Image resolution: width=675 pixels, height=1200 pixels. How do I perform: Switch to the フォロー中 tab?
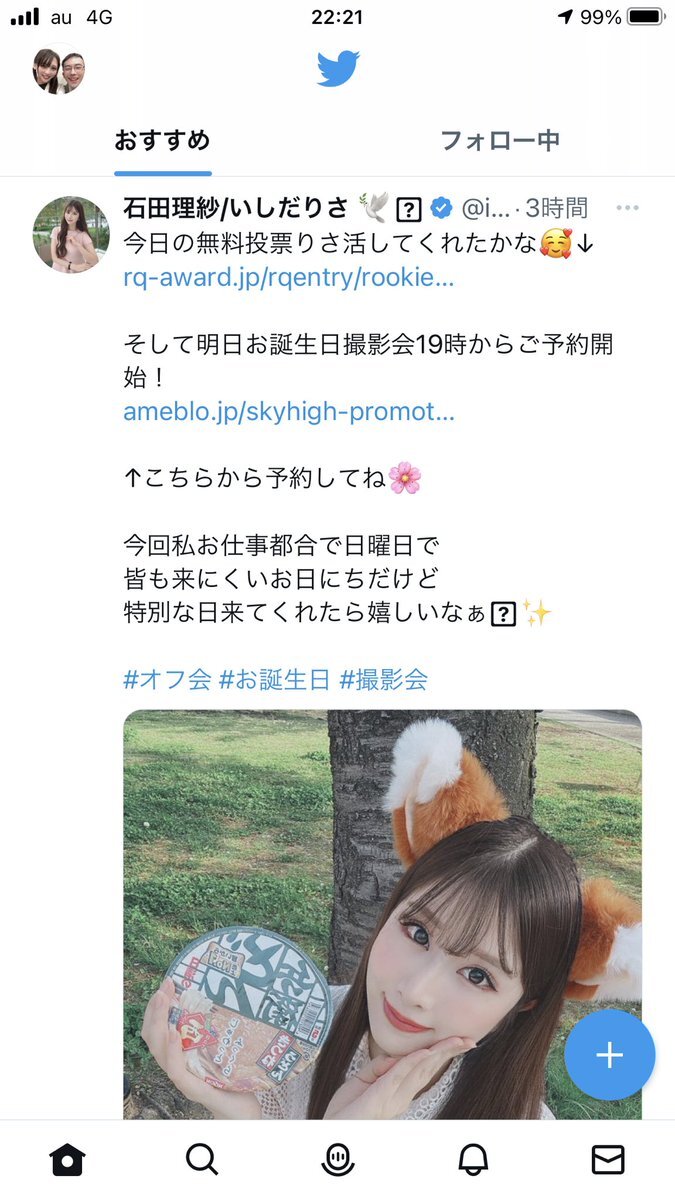(500, 140)
